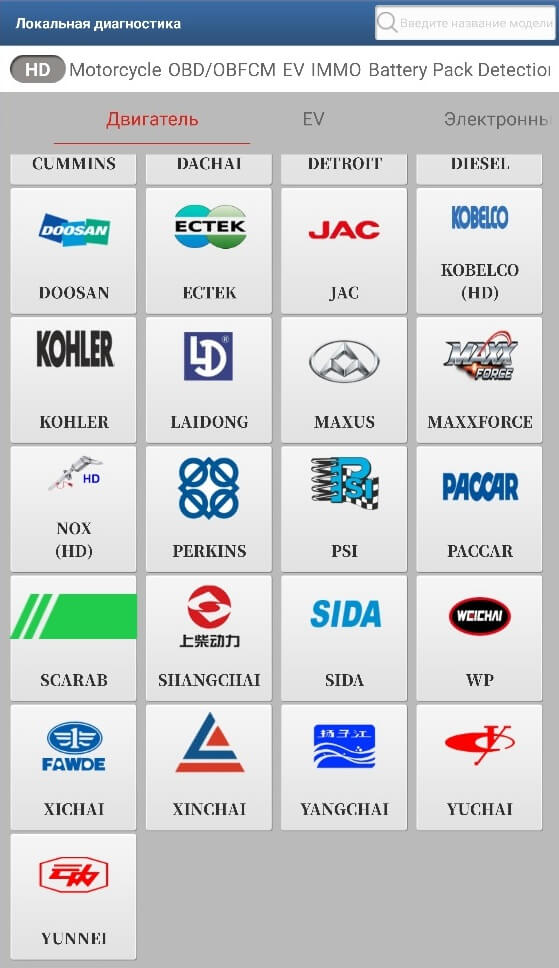
Task: Open the MAXXFORCE tile
Action: [479, 380]
